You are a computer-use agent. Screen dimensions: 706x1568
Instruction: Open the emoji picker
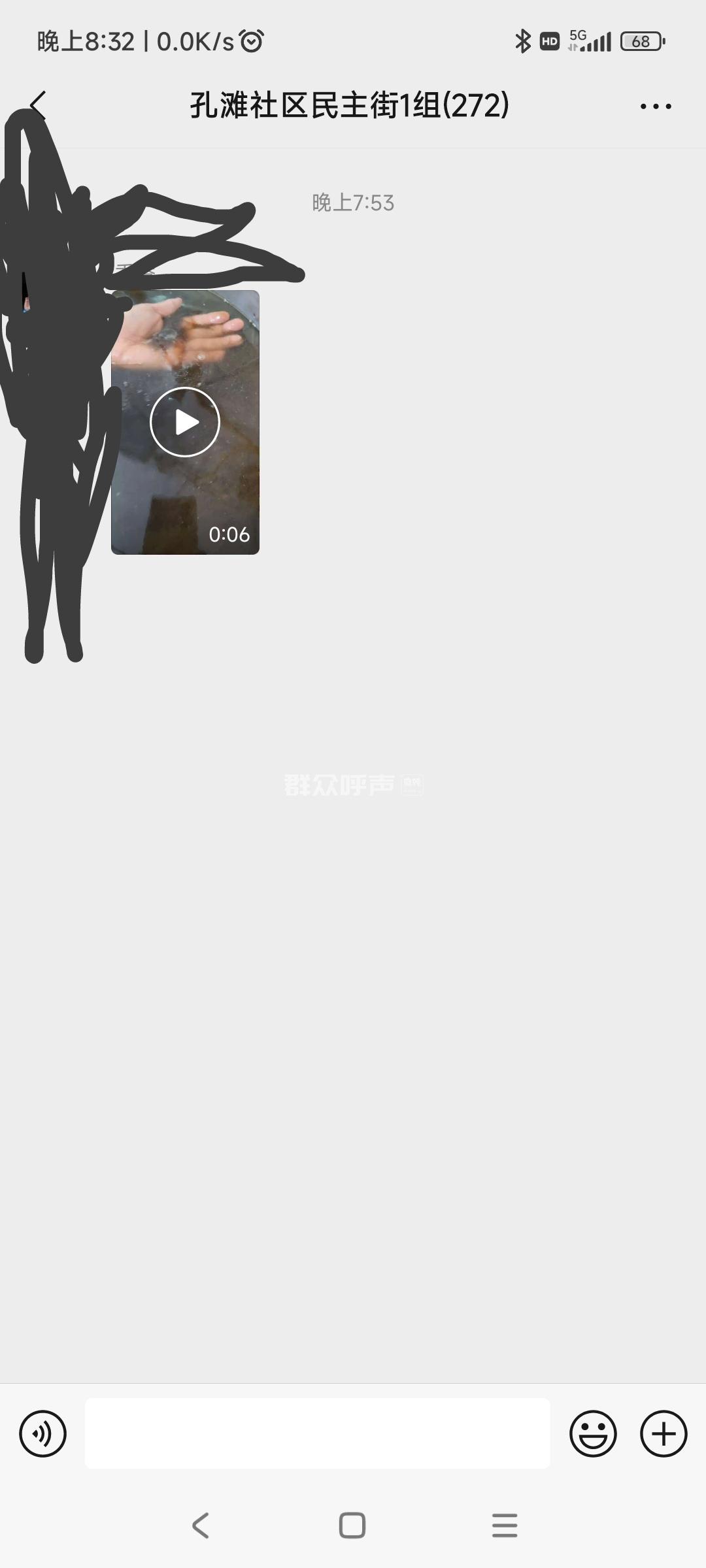(x=593, y=1434)
